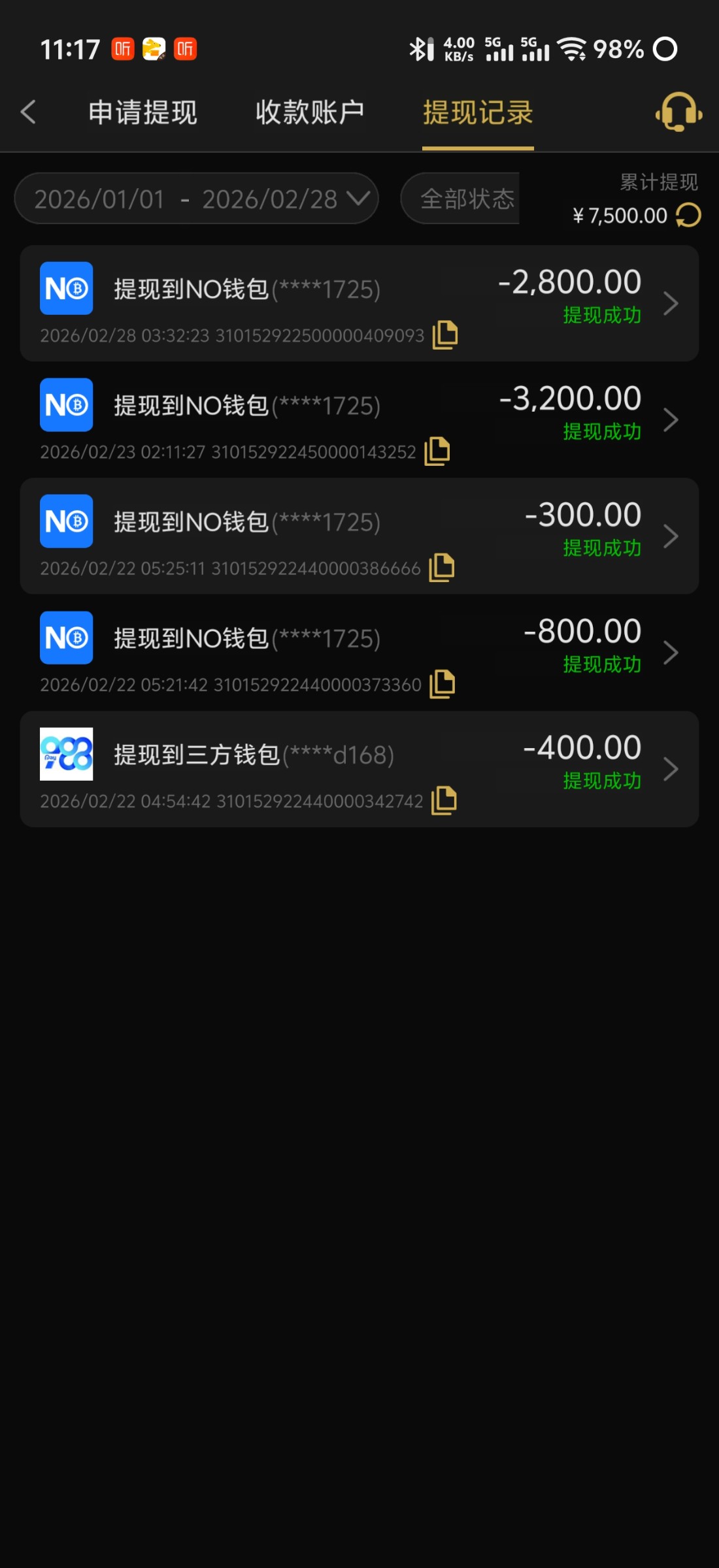The image size is (719, 1568).
Task: Copy order number ending in 342742
Action: tap(444, 800)
